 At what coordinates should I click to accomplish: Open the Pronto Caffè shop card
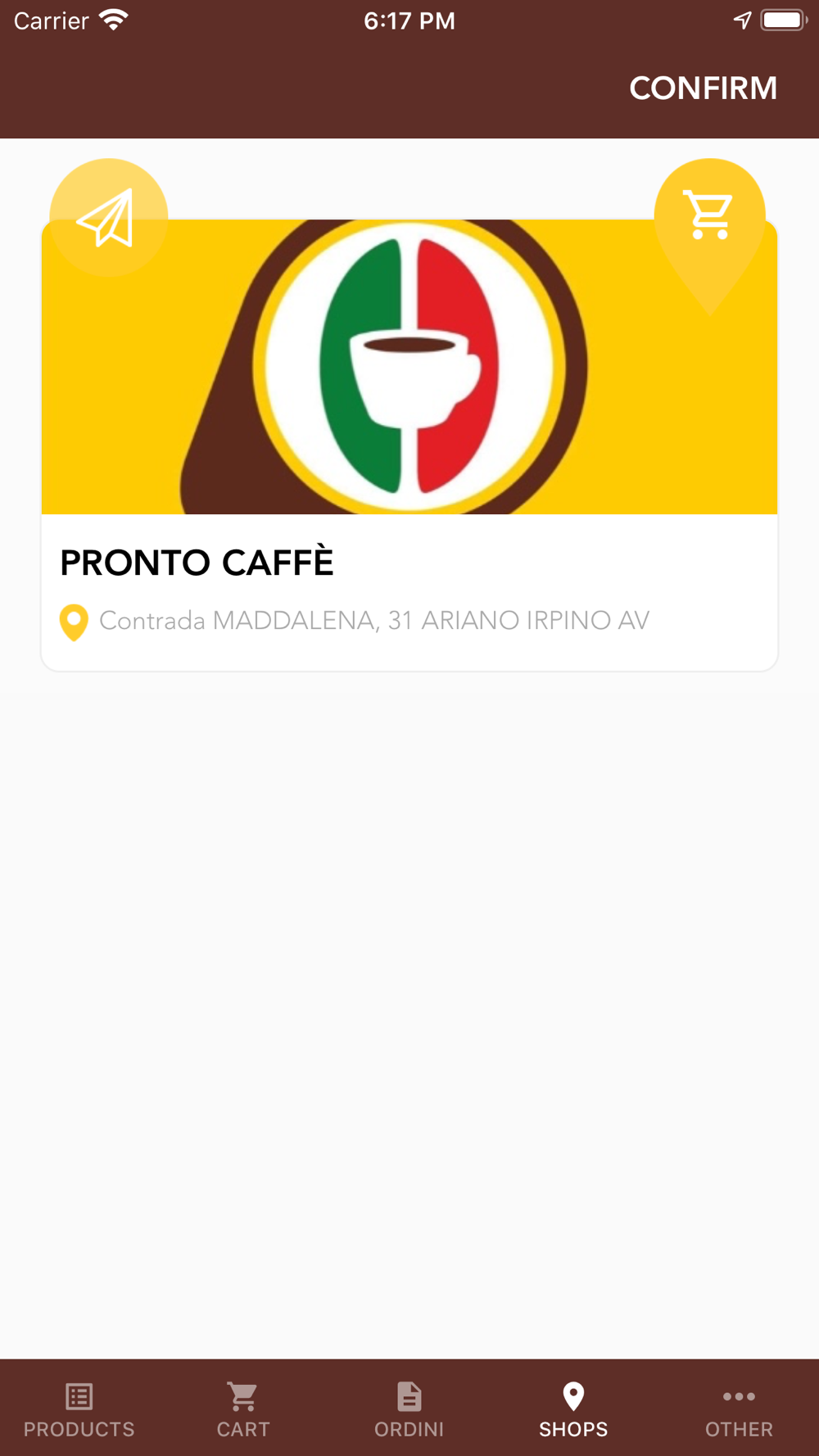pyautogui.click(x=409, y=445)
